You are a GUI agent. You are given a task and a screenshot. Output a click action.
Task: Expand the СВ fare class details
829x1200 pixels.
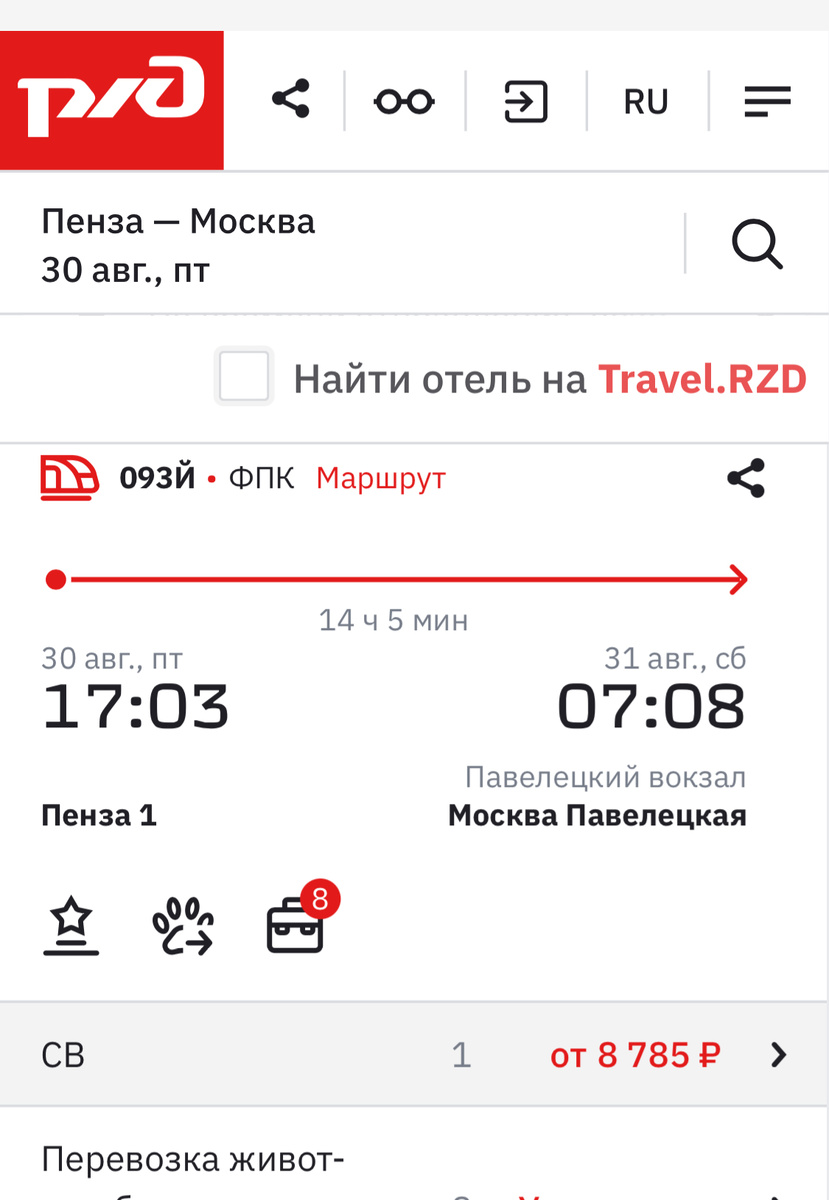click(63, 1054)
